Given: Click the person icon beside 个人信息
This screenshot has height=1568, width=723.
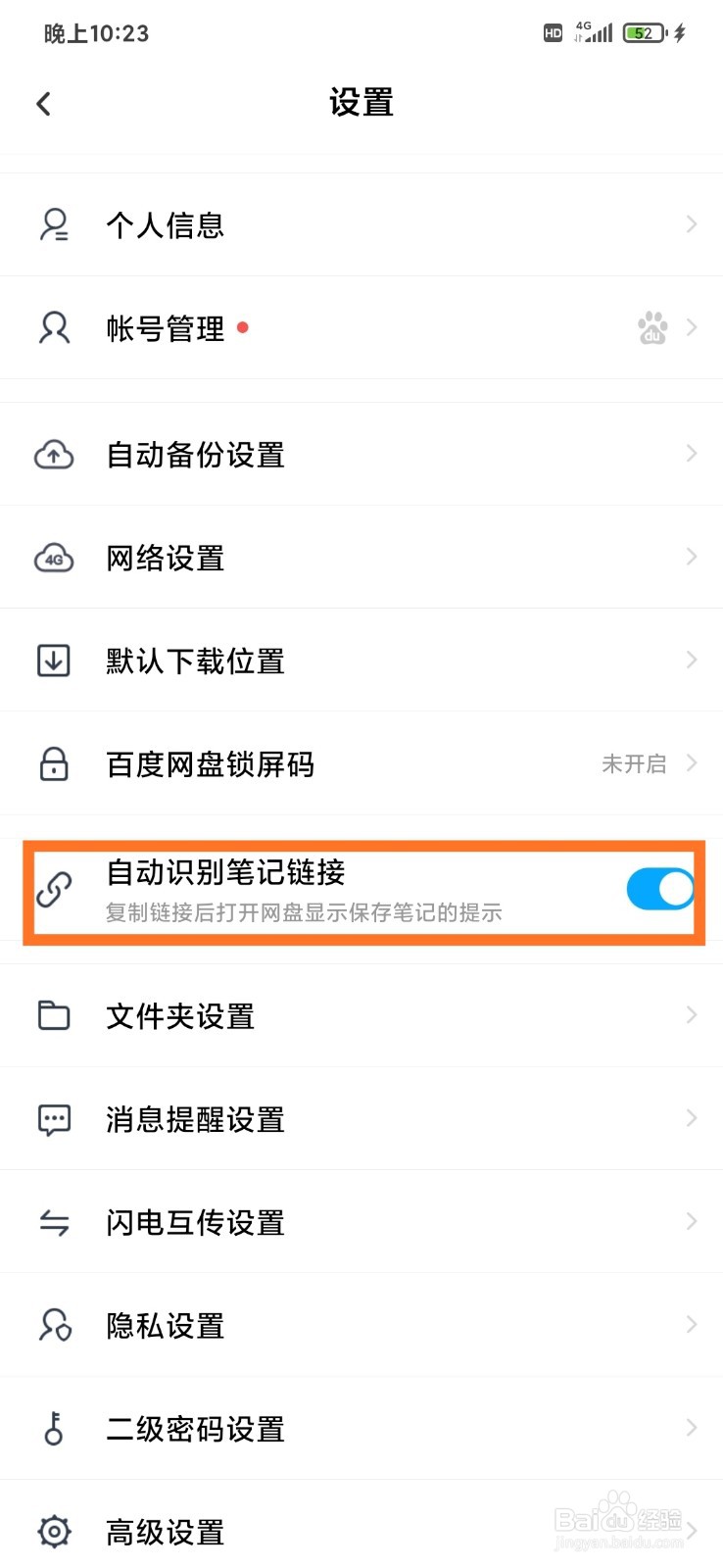Looking at the screenshot, I should [54, 223].
